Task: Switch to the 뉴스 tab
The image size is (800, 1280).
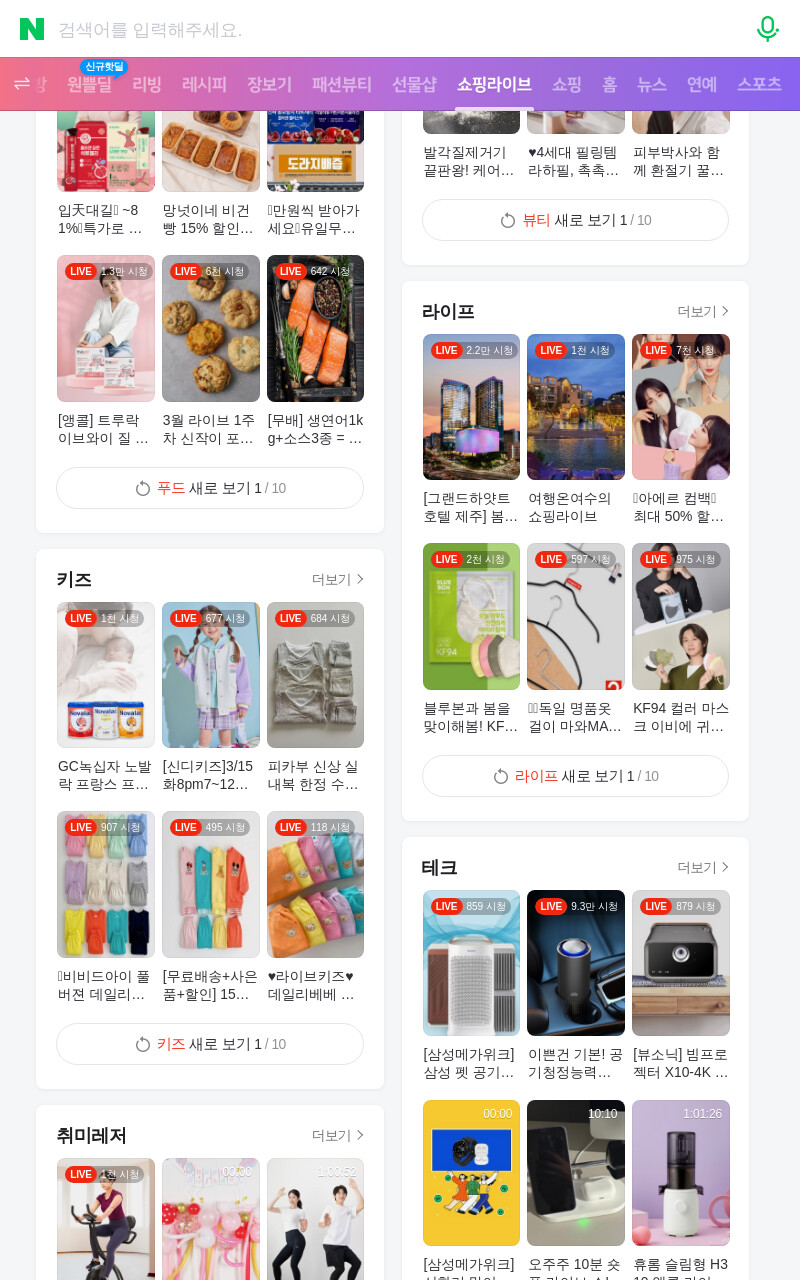Action: [652, 84]
